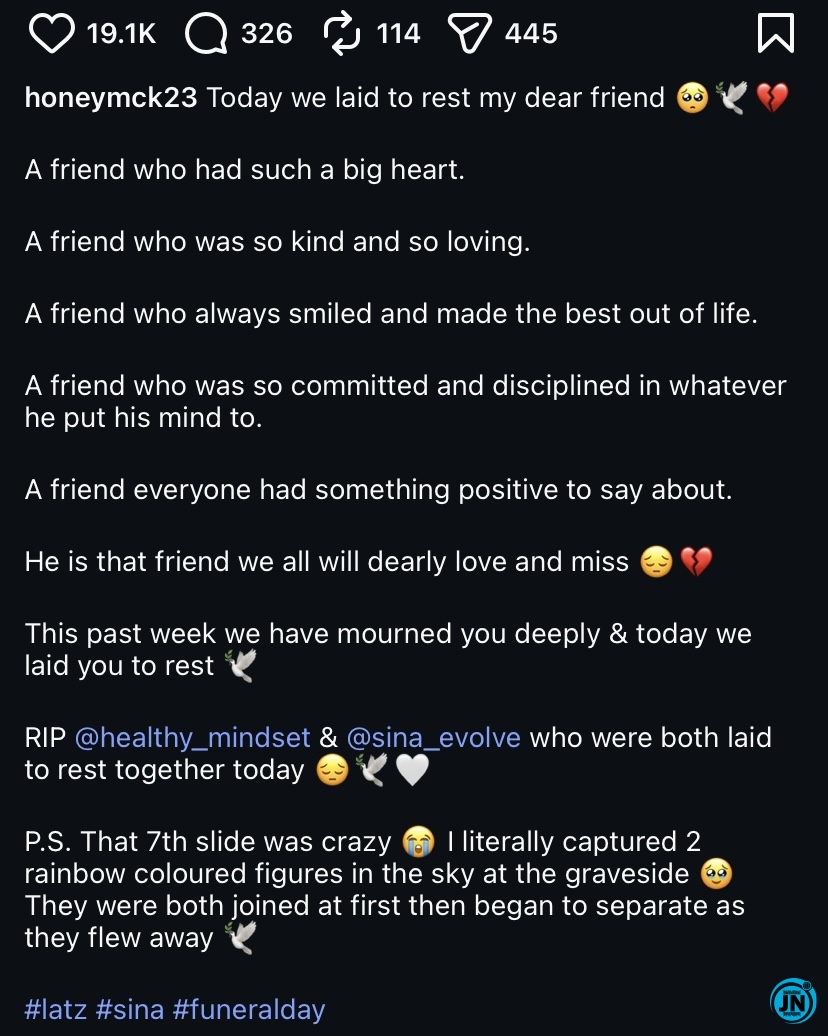
Task: Open honeymck23's profile
Action: pos(111,98)
